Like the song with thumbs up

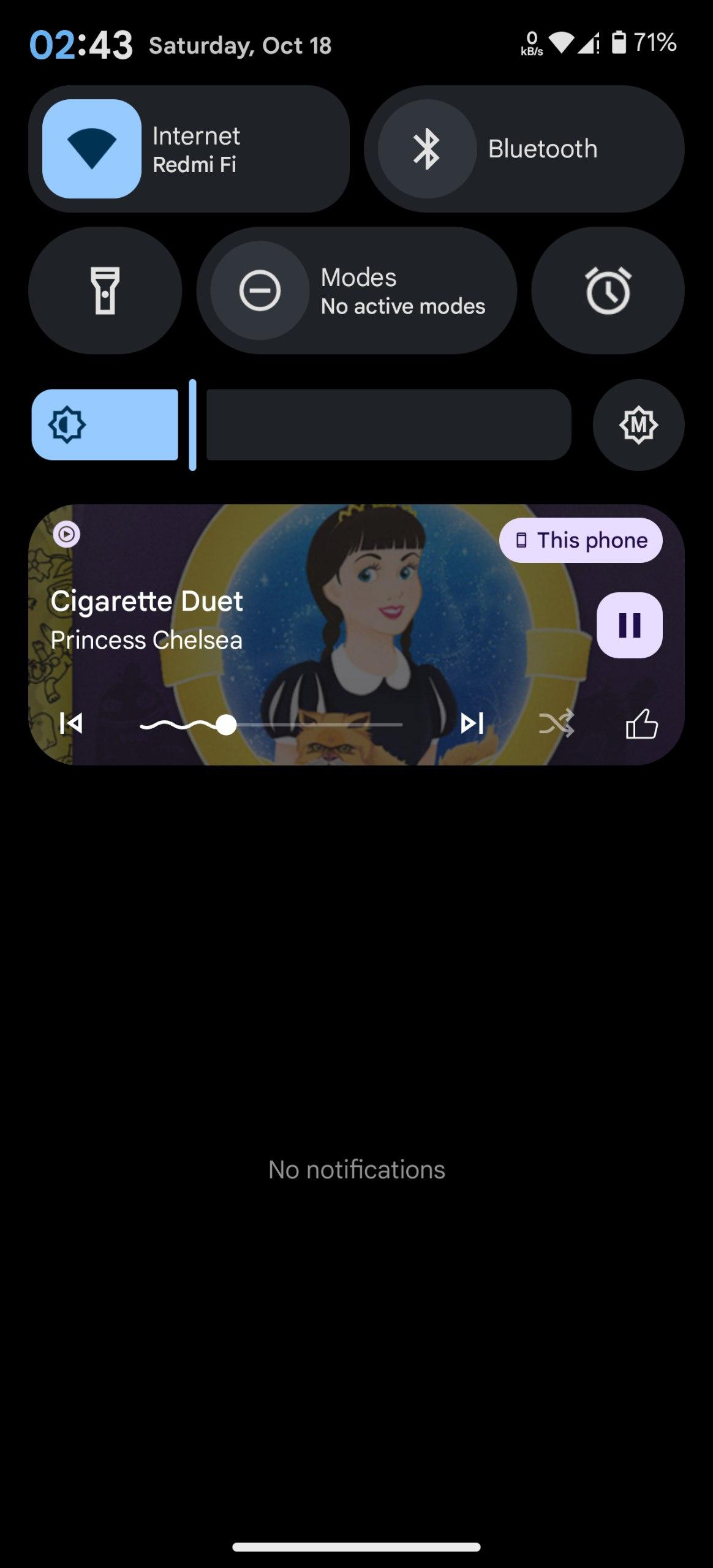pos(641,723)
